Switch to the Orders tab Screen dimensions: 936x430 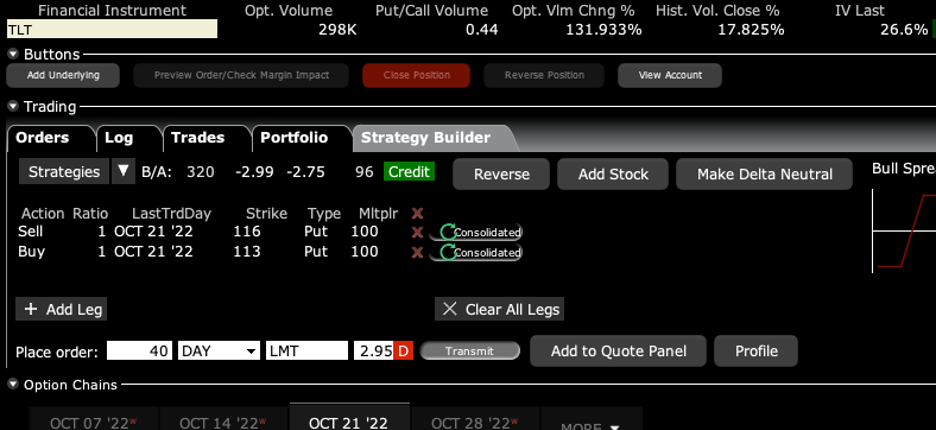click(43, 138)
